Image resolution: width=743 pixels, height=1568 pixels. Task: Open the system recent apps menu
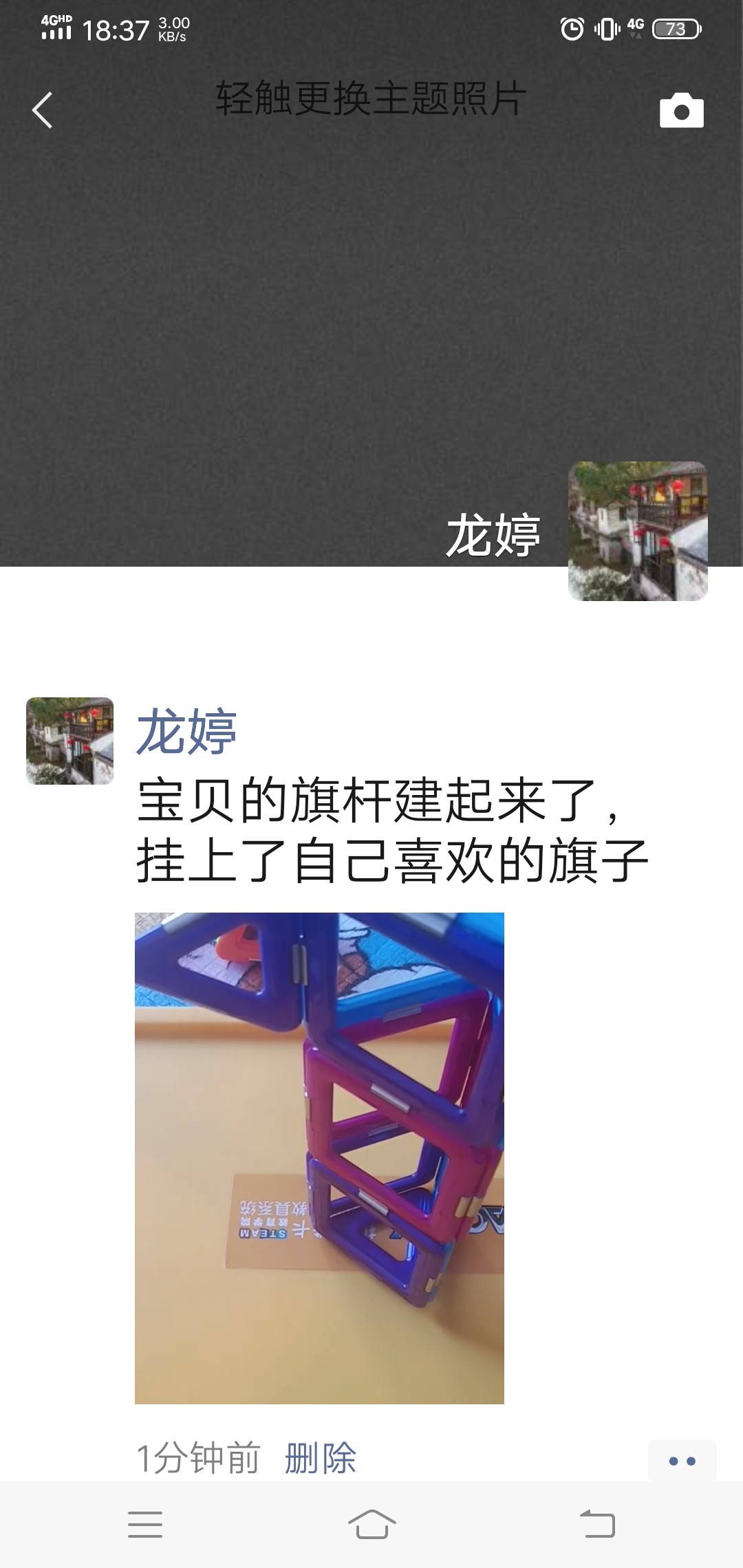coord(145,1524)
